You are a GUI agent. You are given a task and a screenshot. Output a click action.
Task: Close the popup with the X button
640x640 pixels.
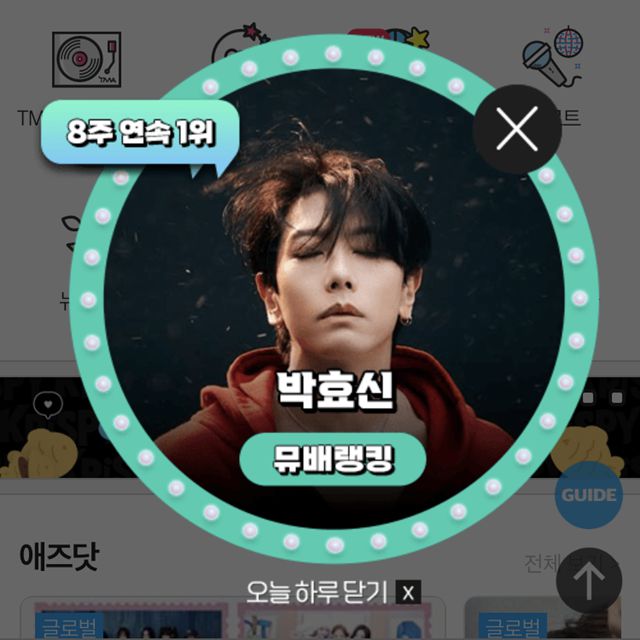[x=516, y=131]
